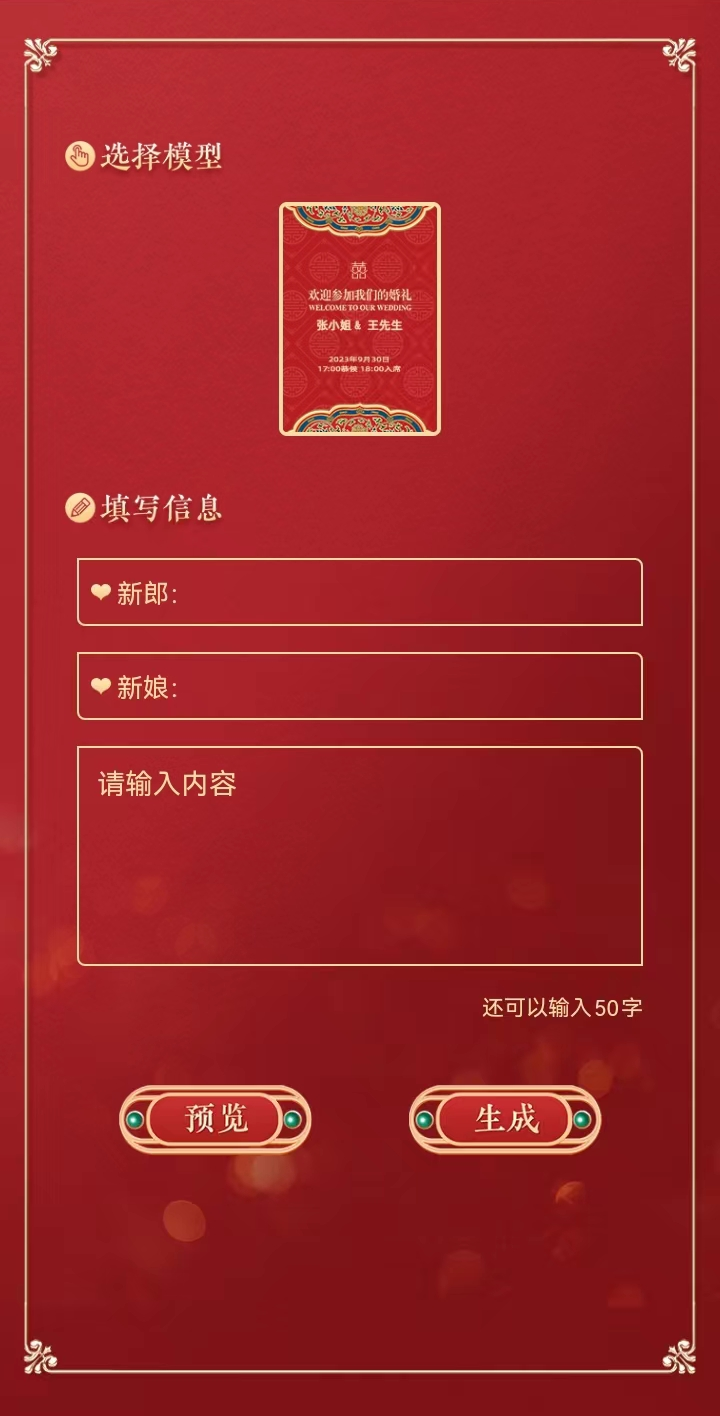Preview the invitation with 预览
This screenshot has height=1416, width=720.
point(215,1119)
